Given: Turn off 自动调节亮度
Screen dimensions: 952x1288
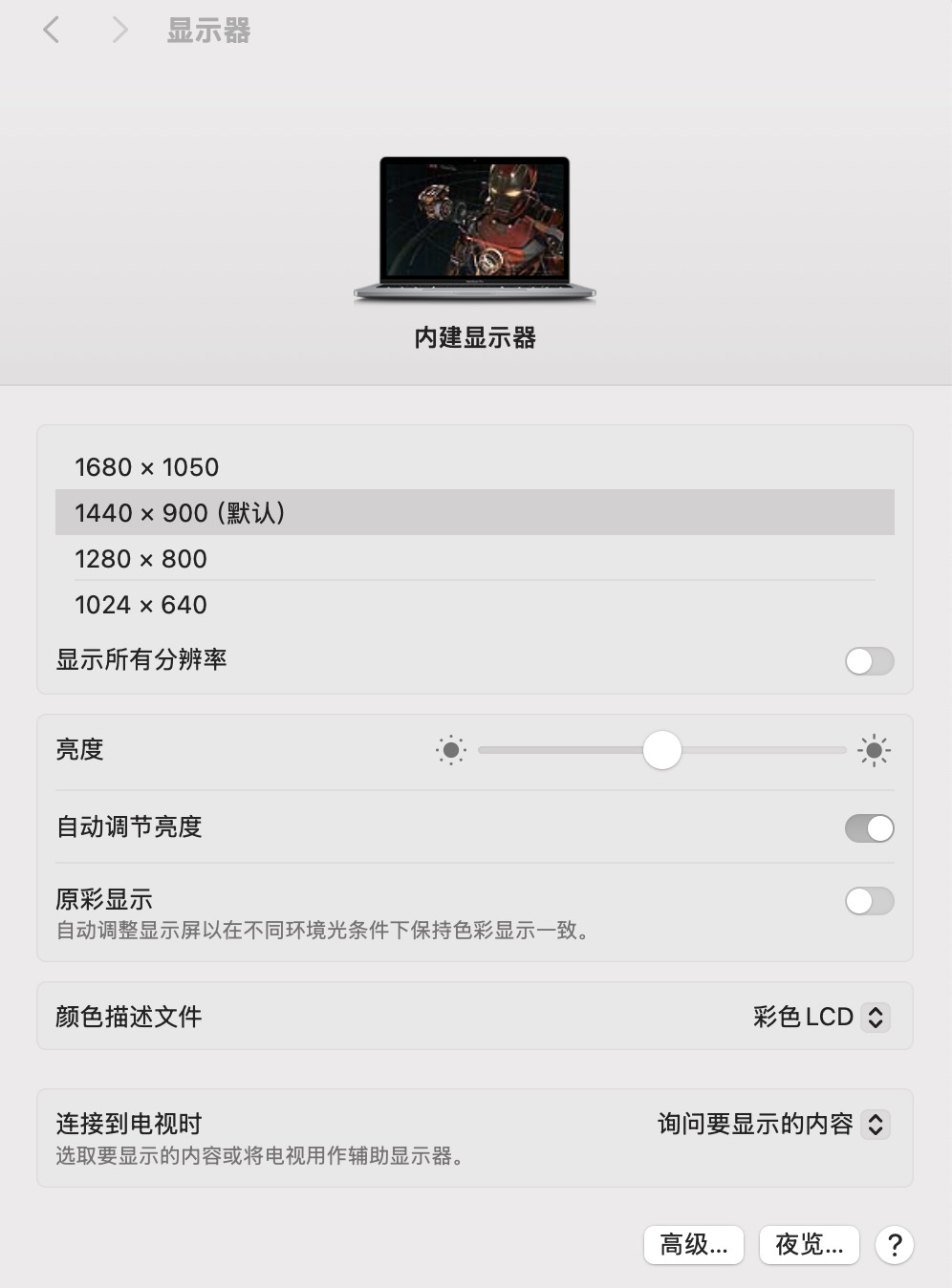Looking at the screenshot, I should click(x=869, y=828).
